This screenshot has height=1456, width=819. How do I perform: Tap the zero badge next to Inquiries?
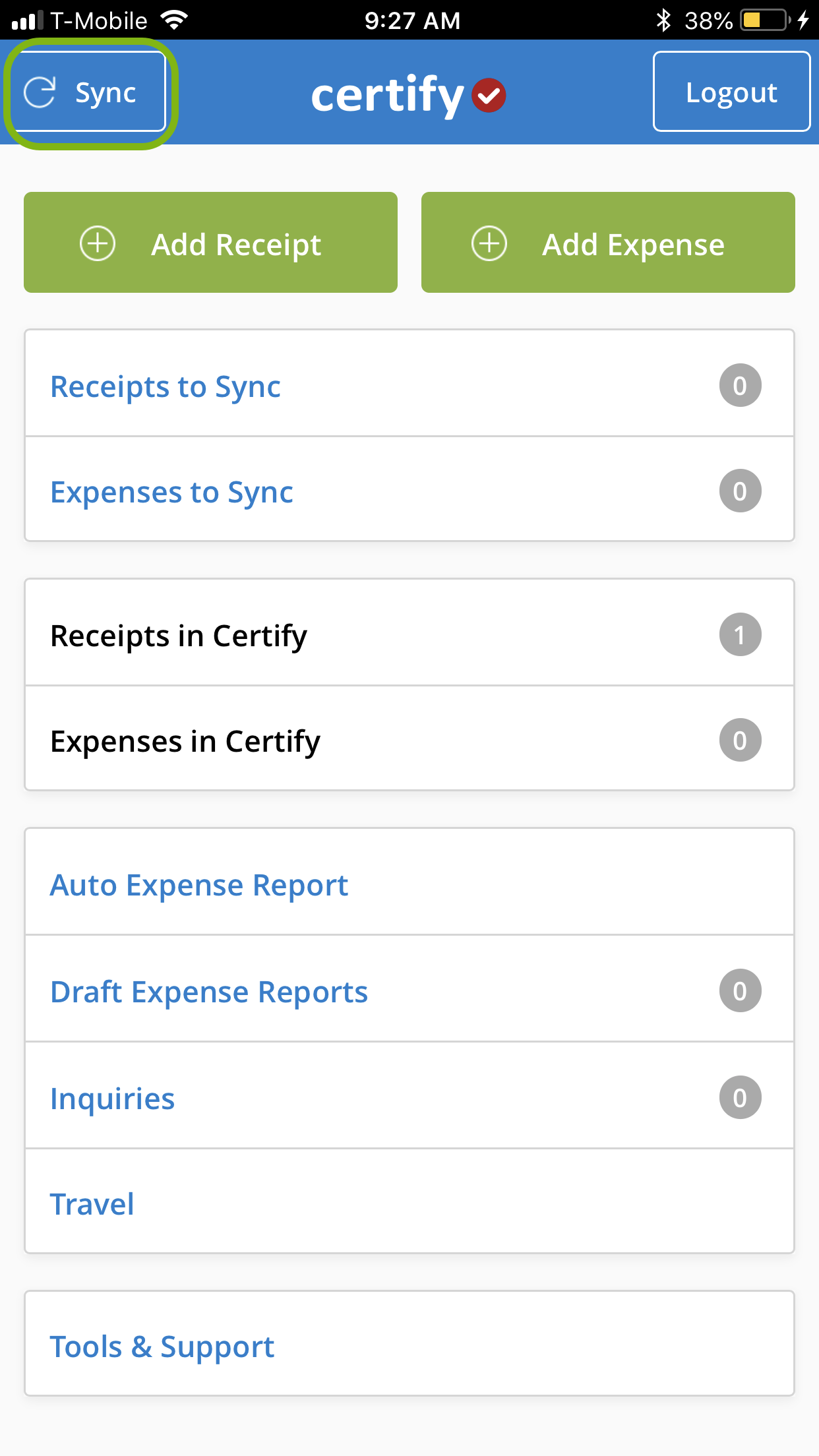coord(739,1097)
